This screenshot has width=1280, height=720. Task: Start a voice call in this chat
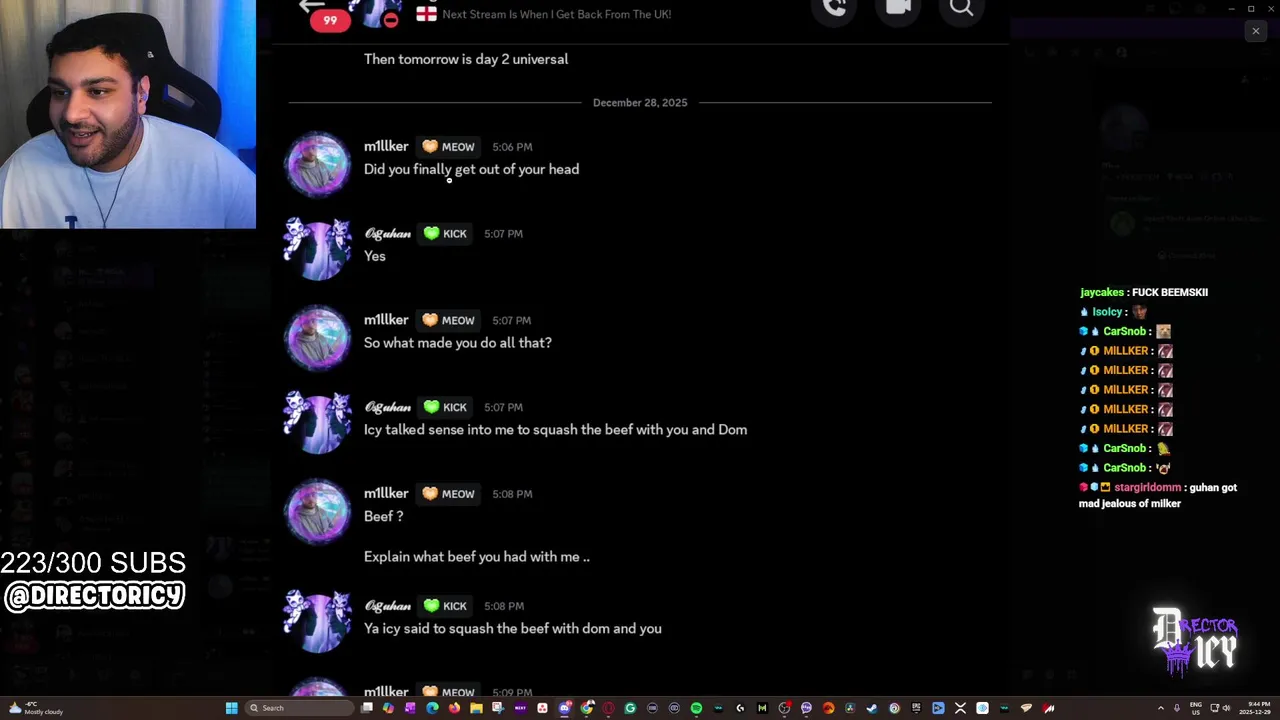[x=835, y=8]
